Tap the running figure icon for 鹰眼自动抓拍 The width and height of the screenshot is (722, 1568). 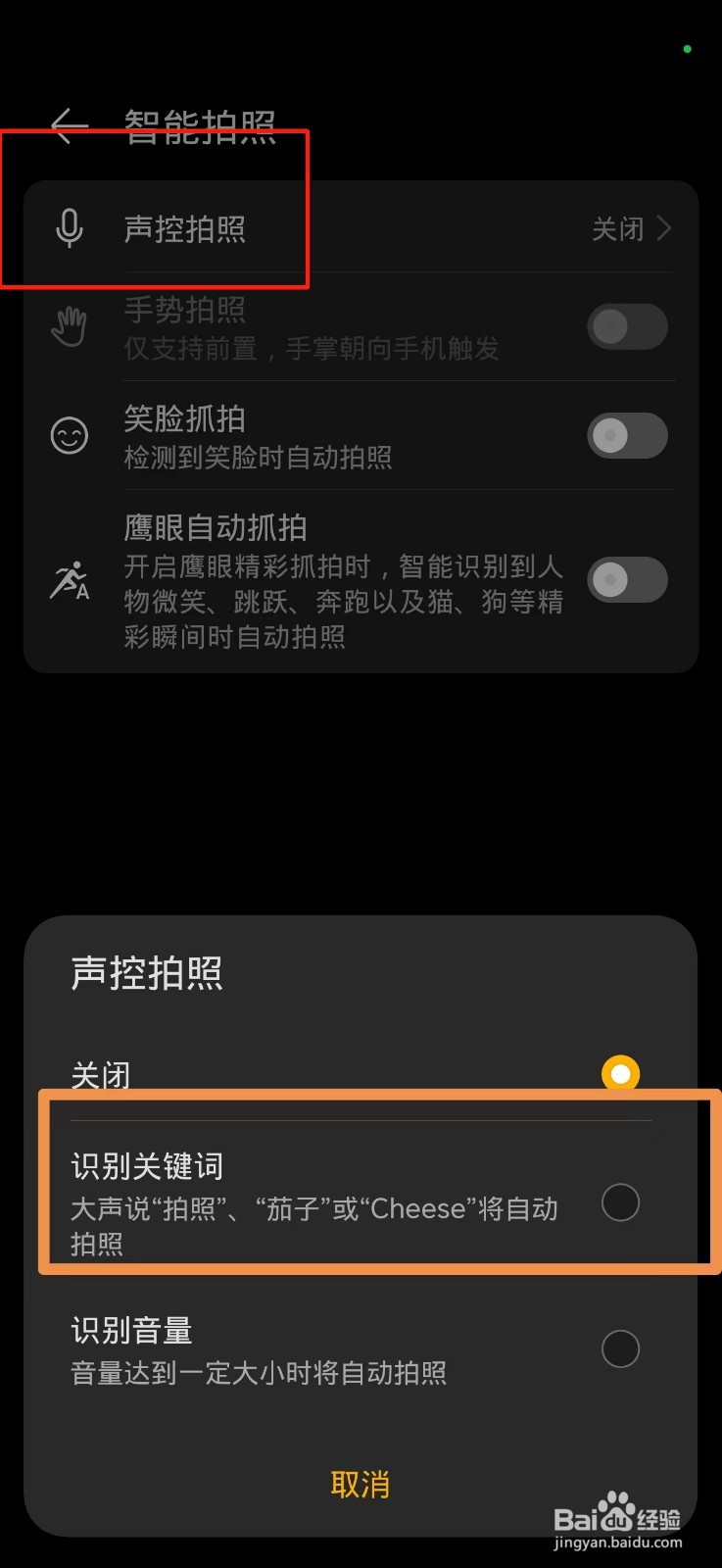click(x=70, y=580)
